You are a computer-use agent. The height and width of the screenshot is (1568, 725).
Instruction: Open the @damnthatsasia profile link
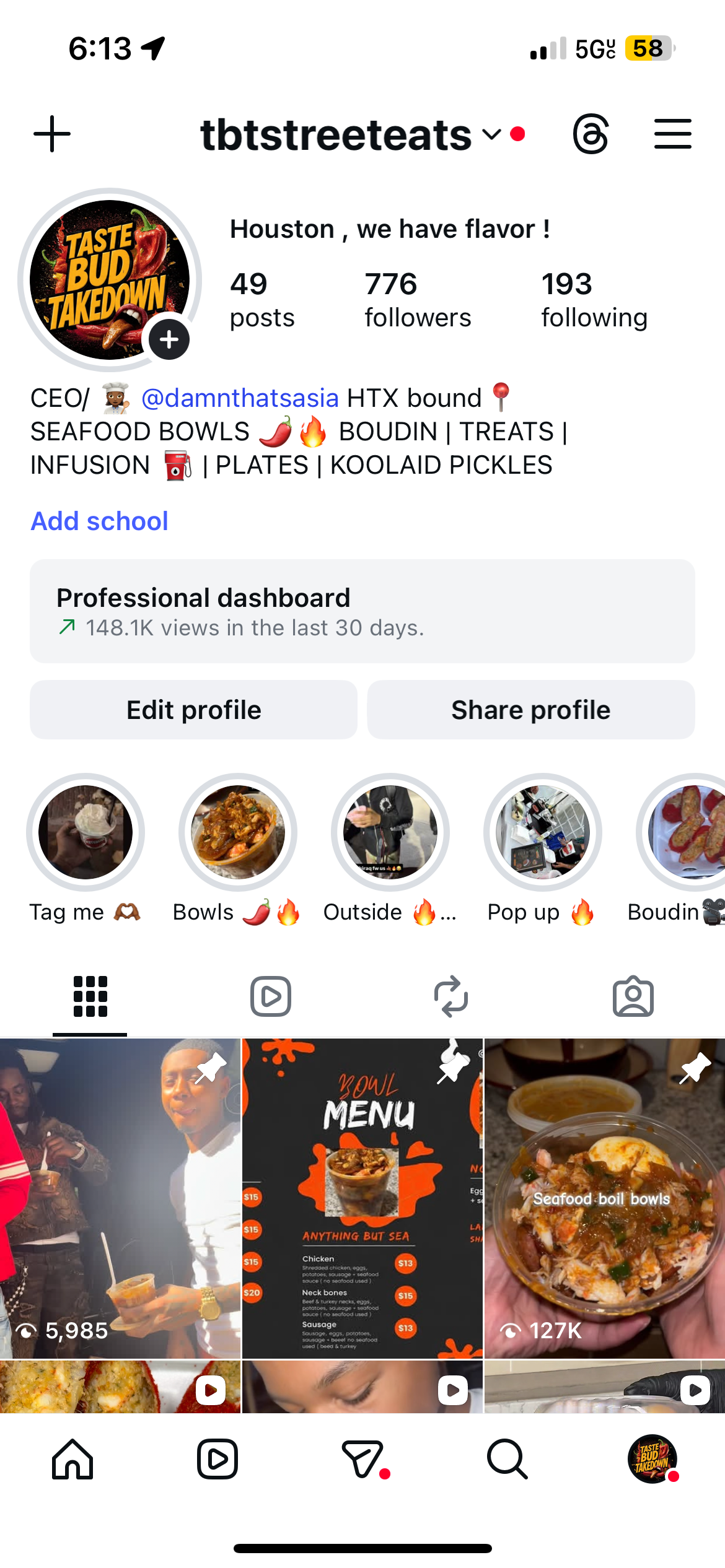240,398
